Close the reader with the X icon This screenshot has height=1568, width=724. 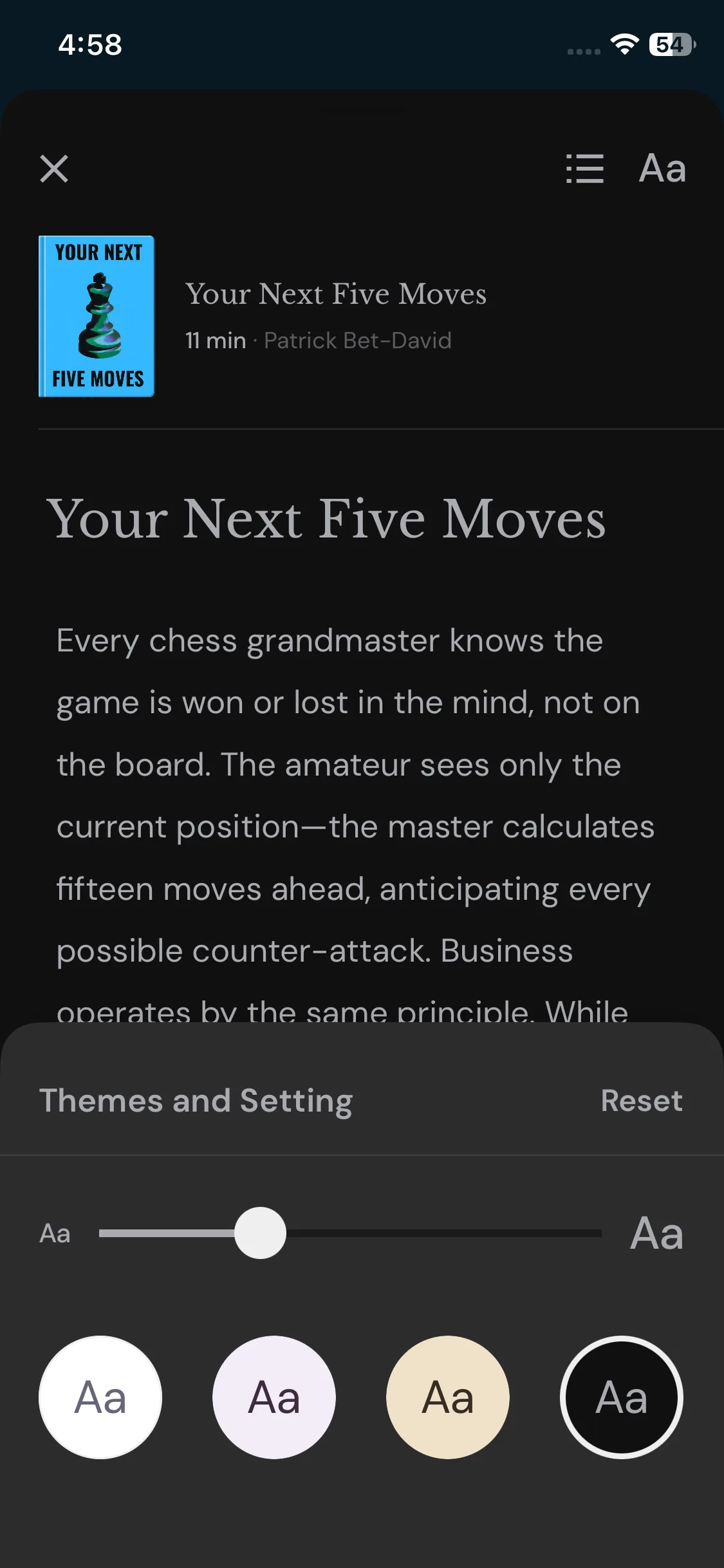point(54,169)
